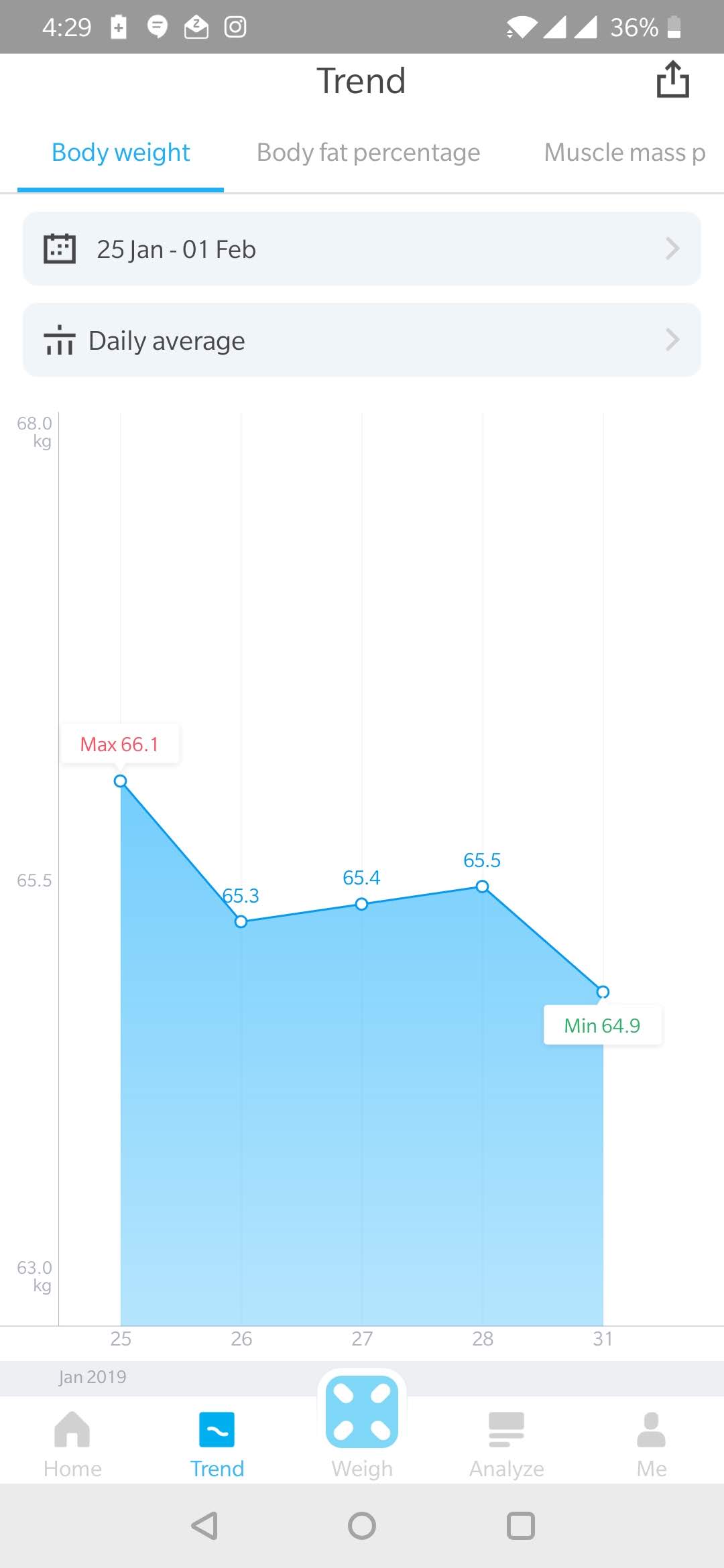This screenshot has height=1568, width=724.
Task: Open the Analyze tab
Action: click(x=506, y=1444)
